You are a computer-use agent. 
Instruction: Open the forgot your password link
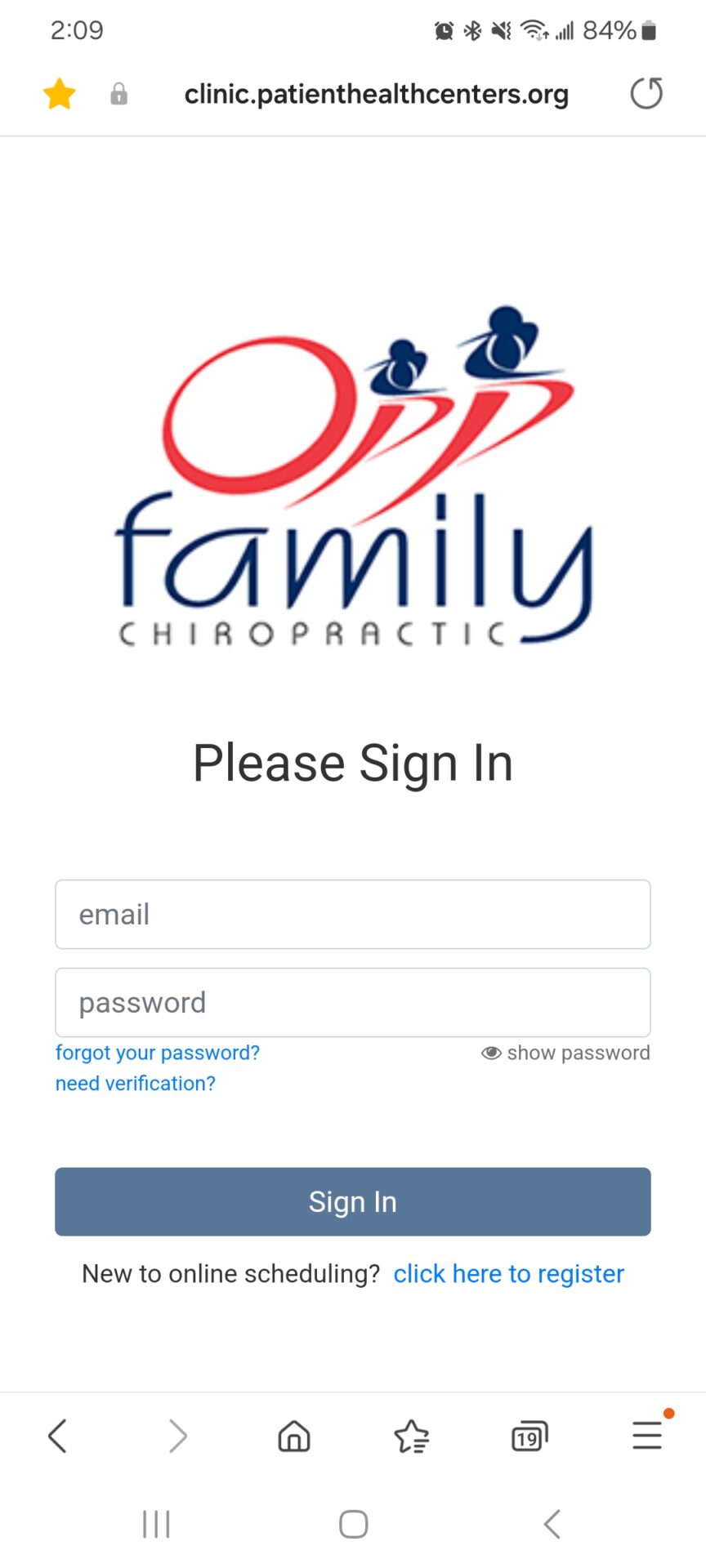157,1053
